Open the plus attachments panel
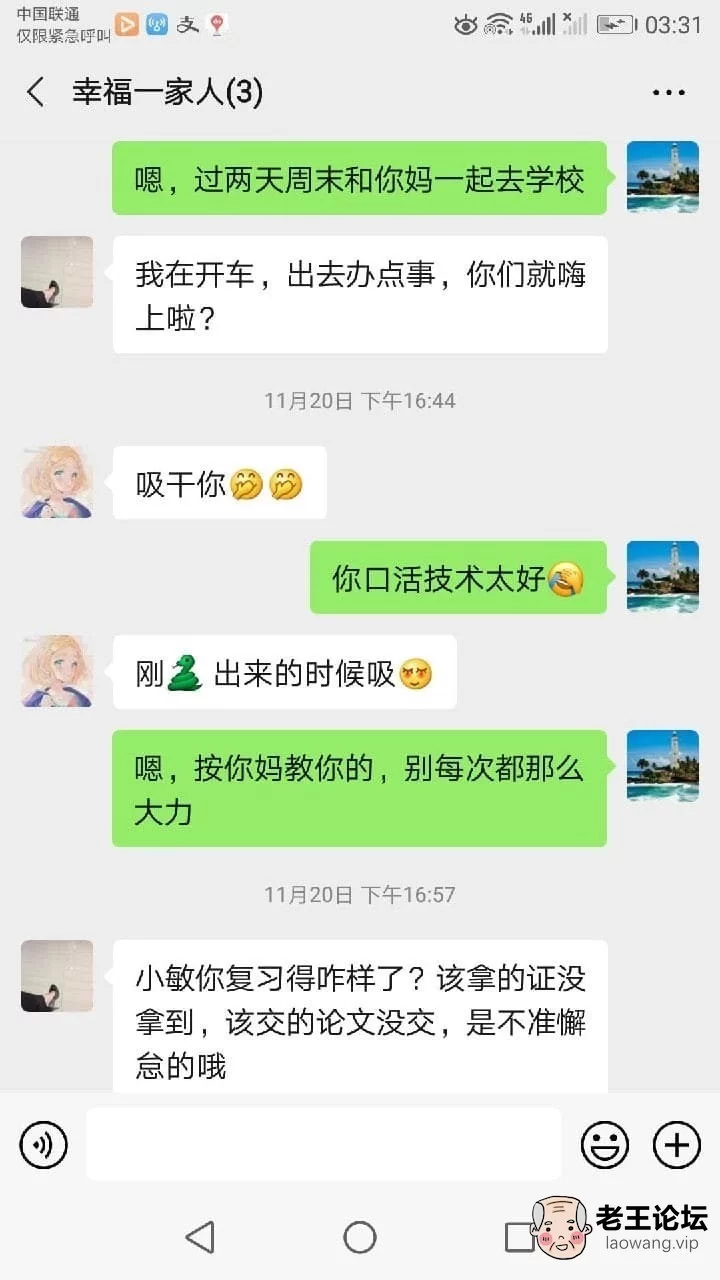 click(x=677, y=1144)
